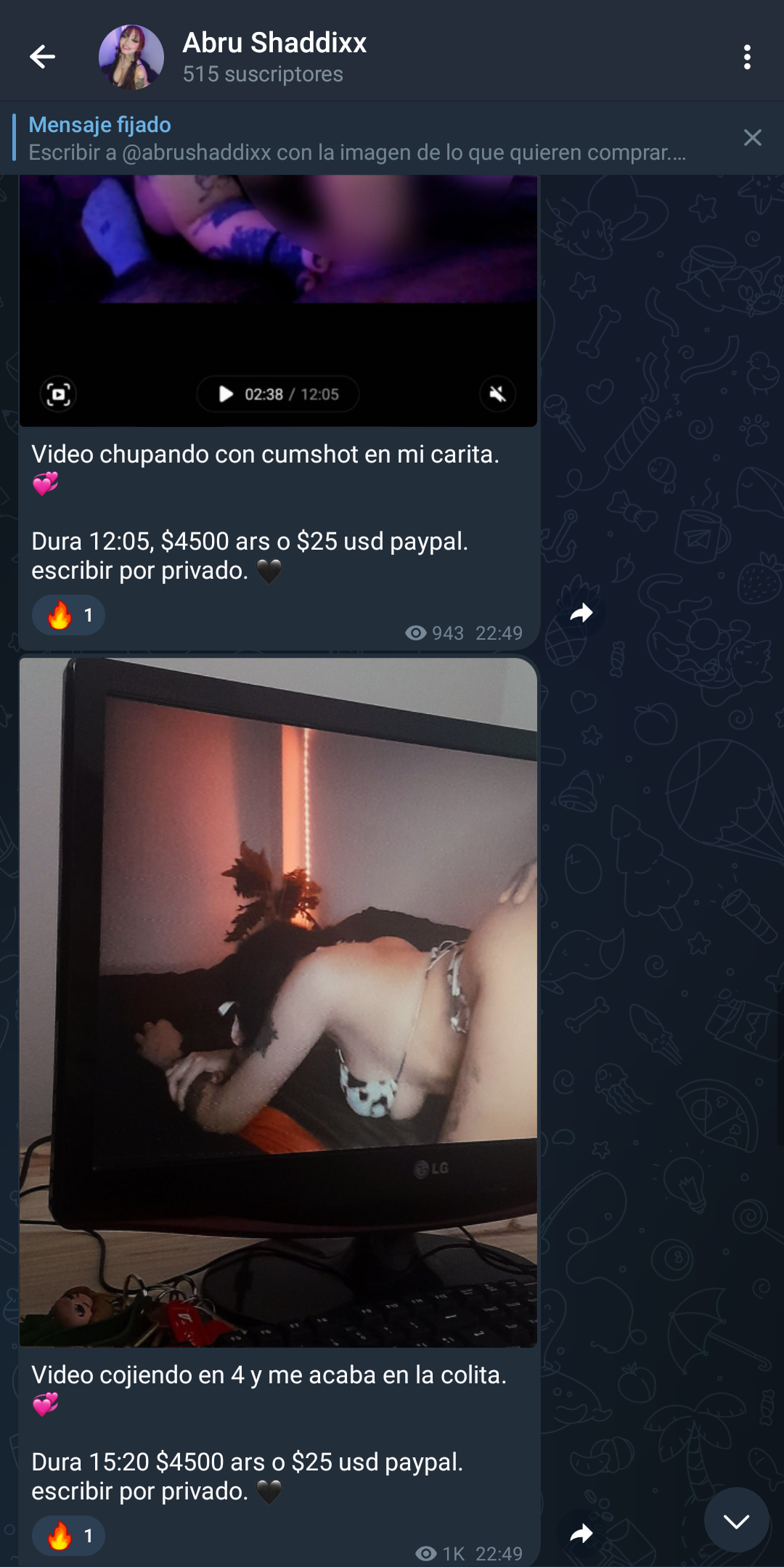Open the Abru Shaddixx channel profile

274,57
